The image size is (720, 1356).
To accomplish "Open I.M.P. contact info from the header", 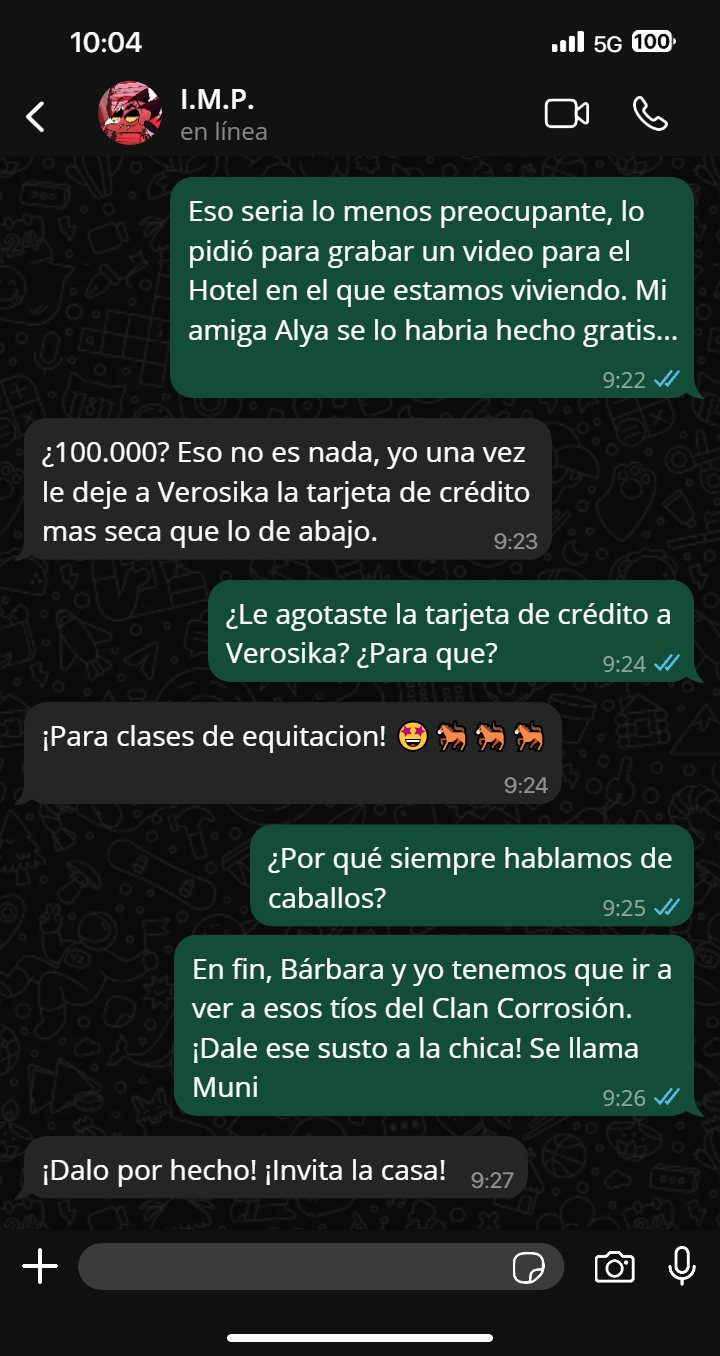I will tap(223, 115).
